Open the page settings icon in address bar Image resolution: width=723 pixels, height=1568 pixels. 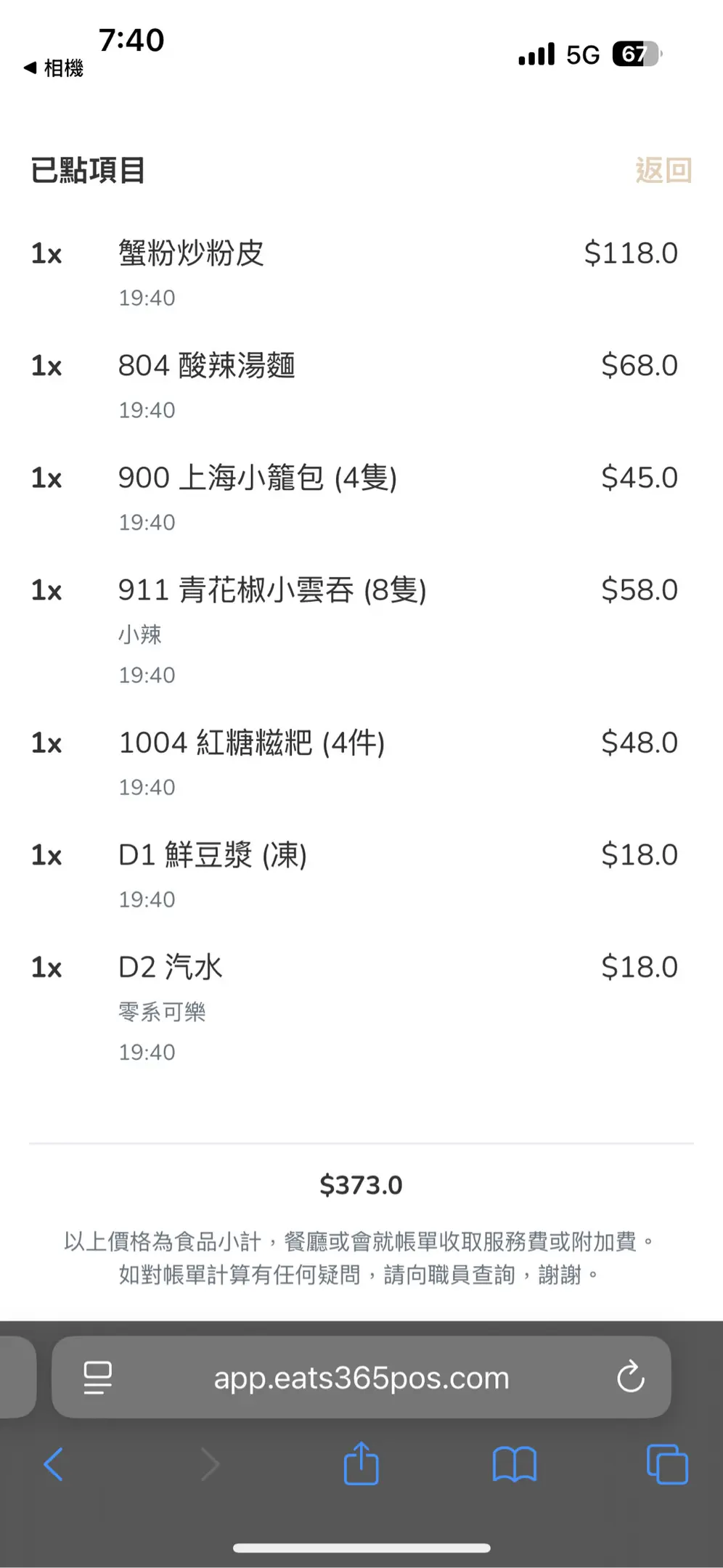pyautogui.click(x=98, y=1377)
